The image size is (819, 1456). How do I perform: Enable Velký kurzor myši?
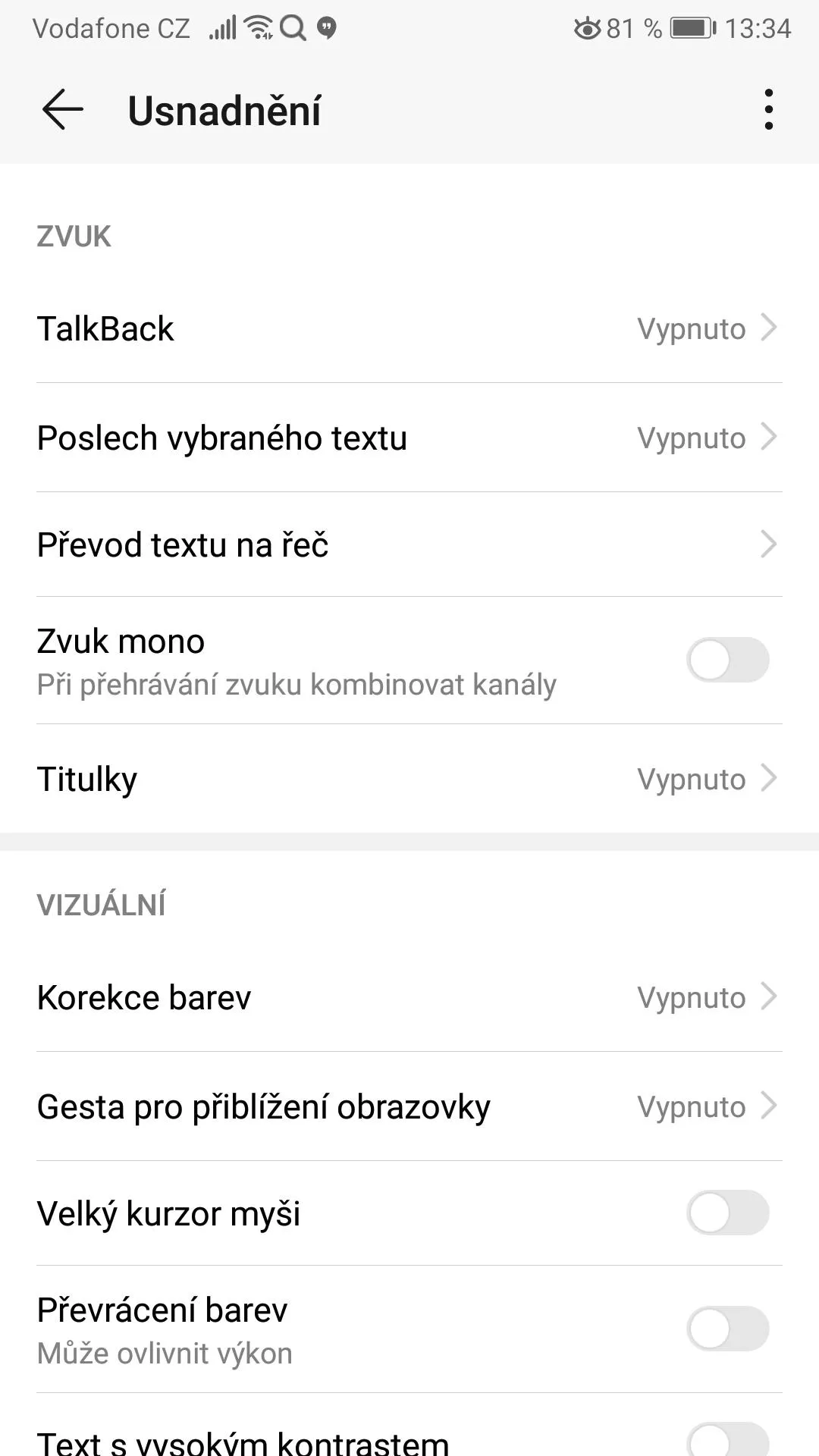click(x=728, y=1213)
